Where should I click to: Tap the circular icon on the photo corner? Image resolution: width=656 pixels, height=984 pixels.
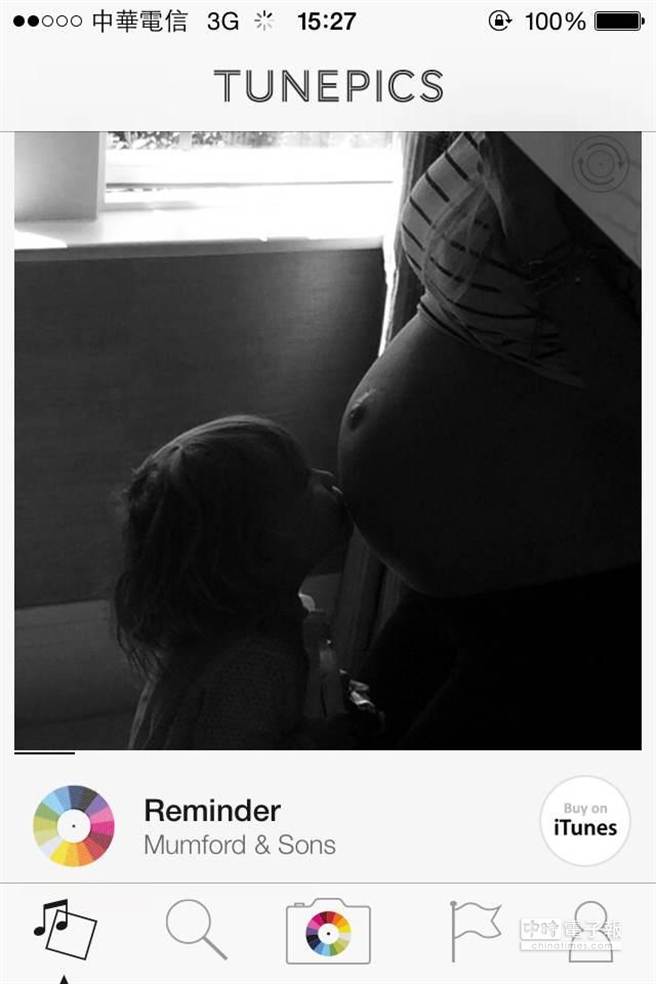tap(600, 163)
